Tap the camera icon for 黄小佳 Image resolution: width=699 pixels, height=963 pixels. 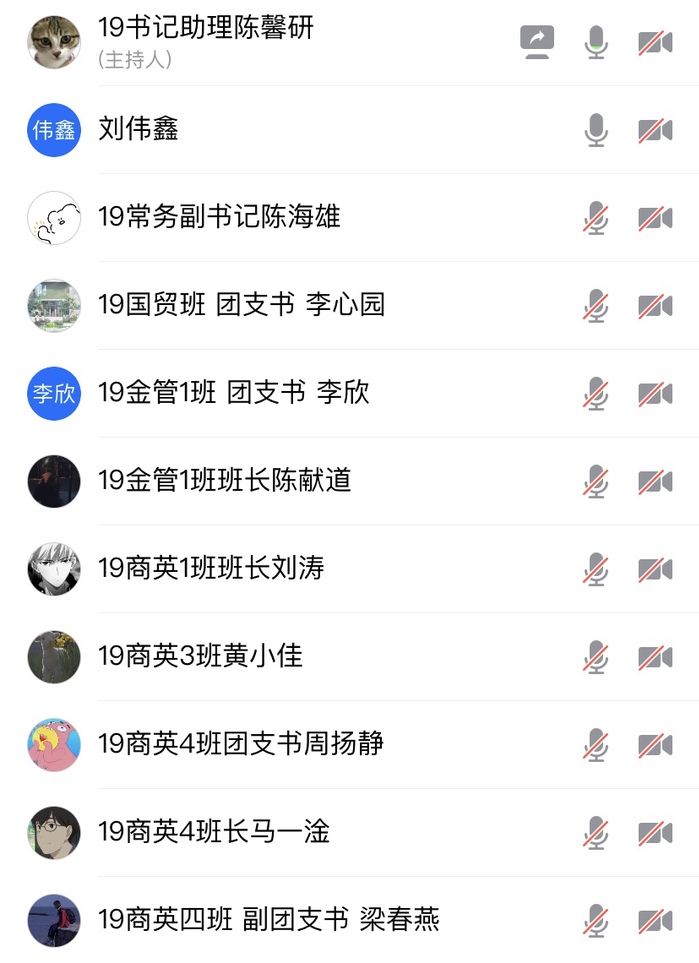coord(655,658)
